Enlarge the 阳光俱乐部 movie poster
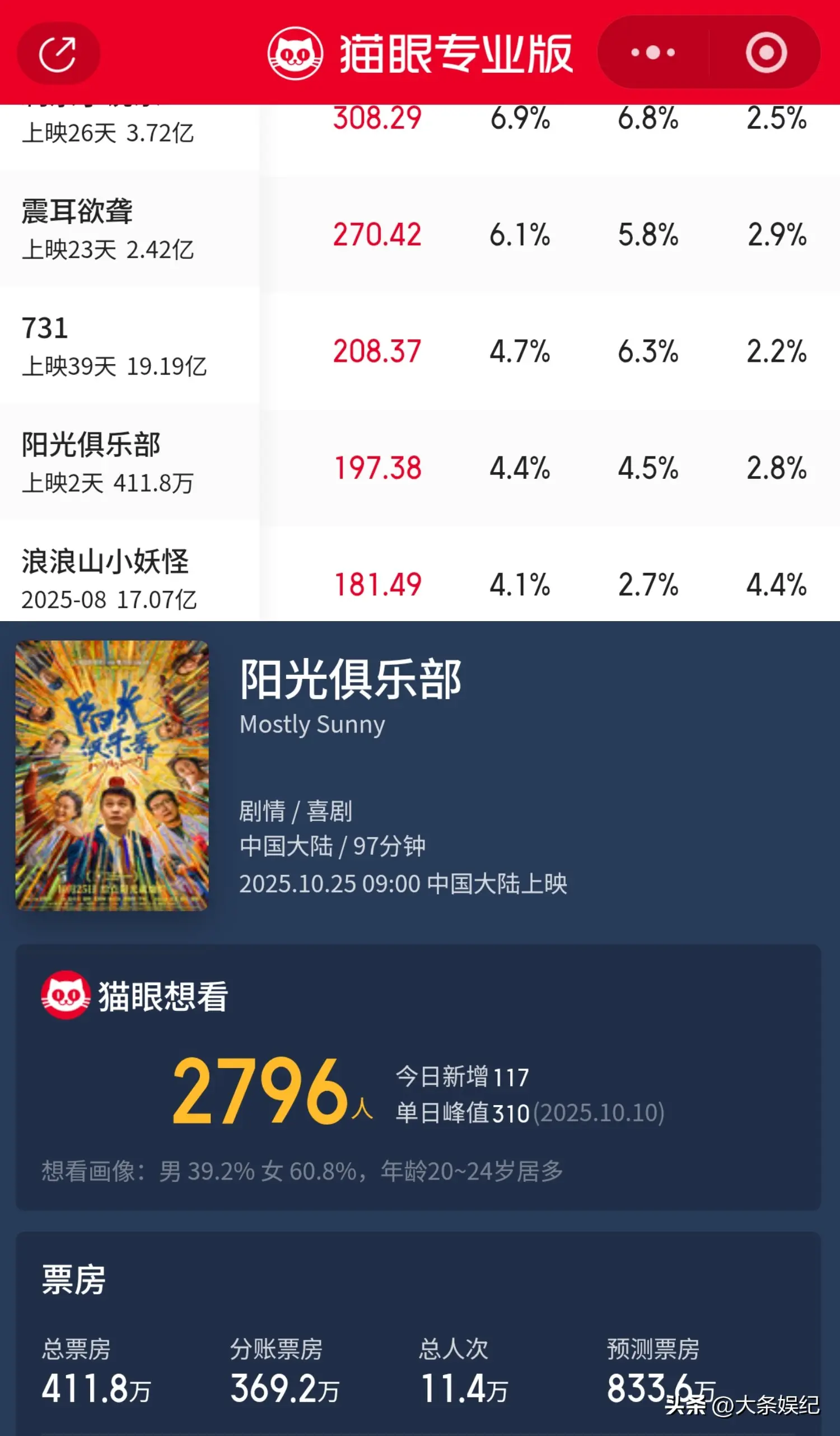This screenshot has height=1436, width=840. pyautogui.click(x=111, y=775)
